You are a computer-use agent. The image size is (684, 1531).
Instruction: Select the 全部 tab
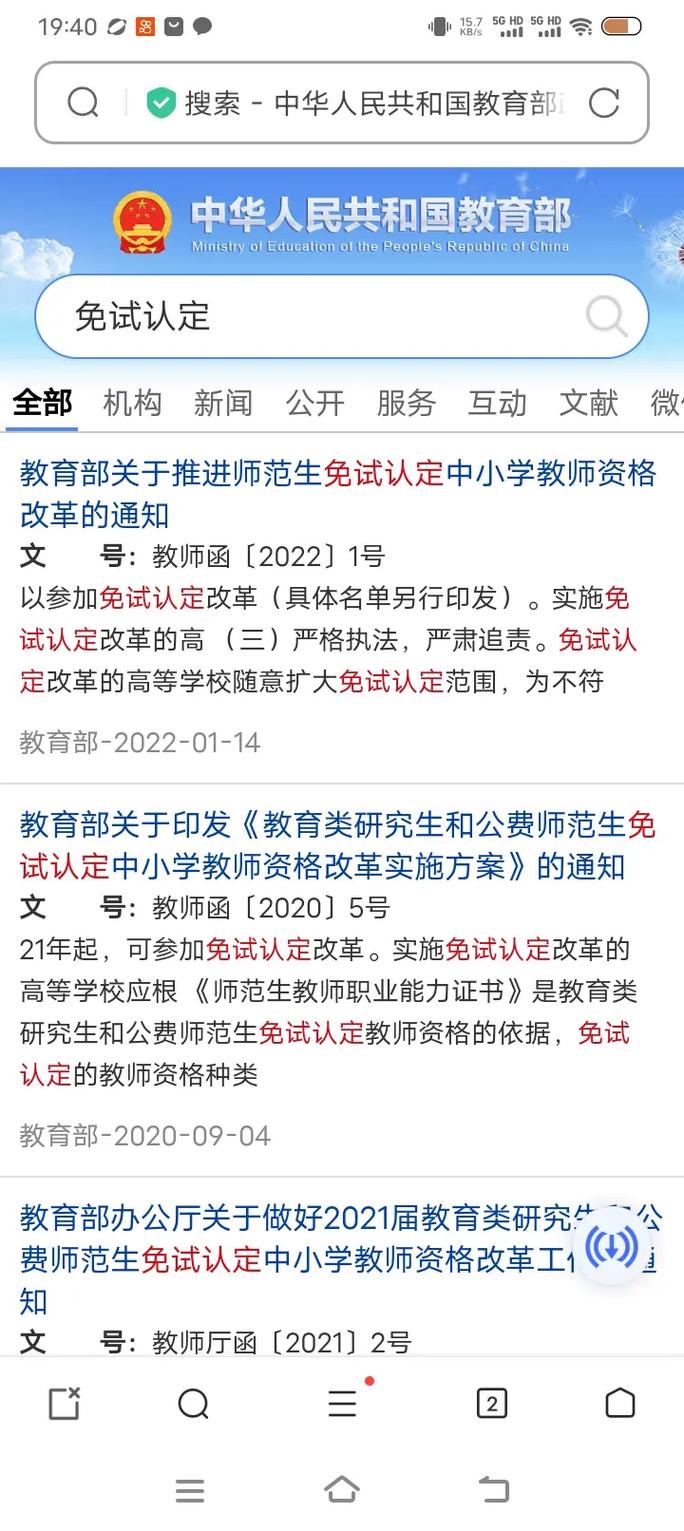[42, 403]
